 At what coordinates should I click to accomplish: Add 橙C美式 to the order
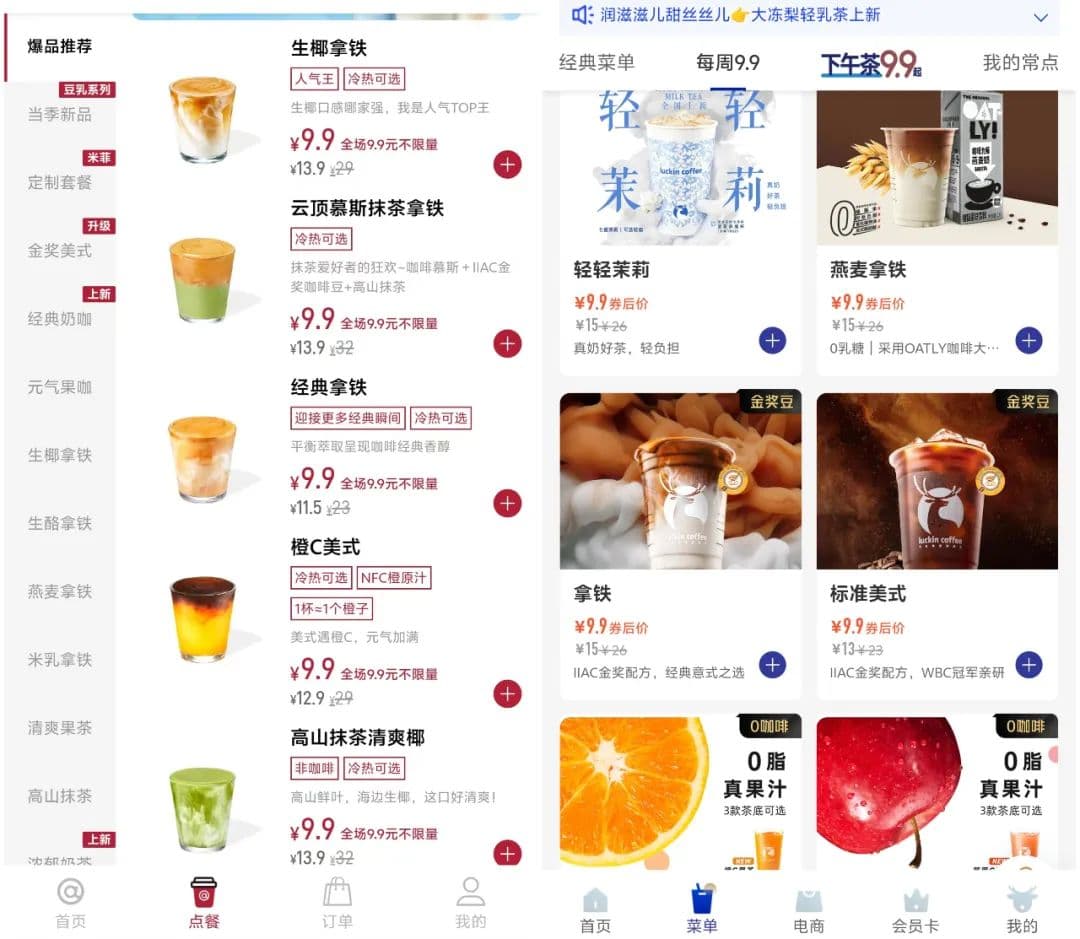(507, 693)
